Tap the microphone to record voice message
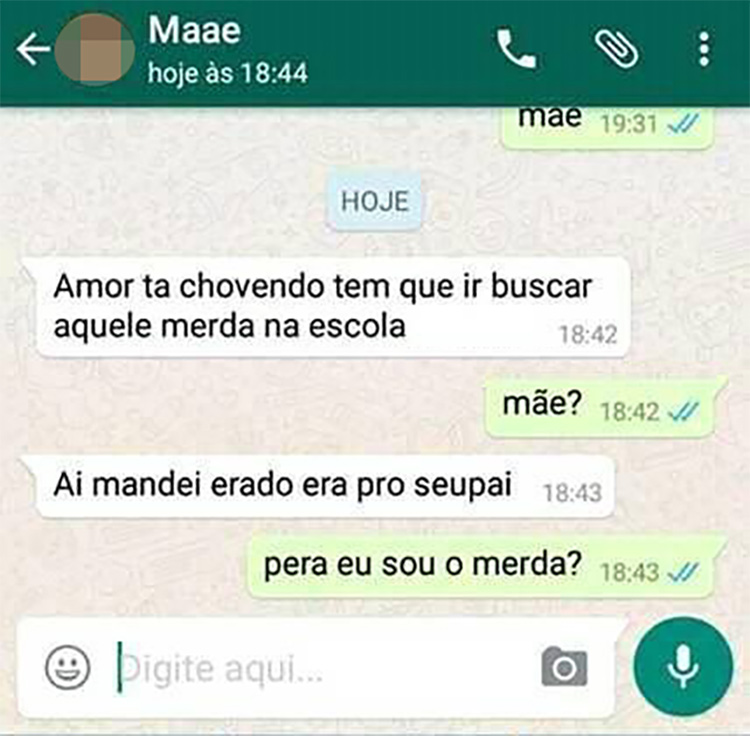The height and width of the screenshot is (736, 750). coord(683,666)
